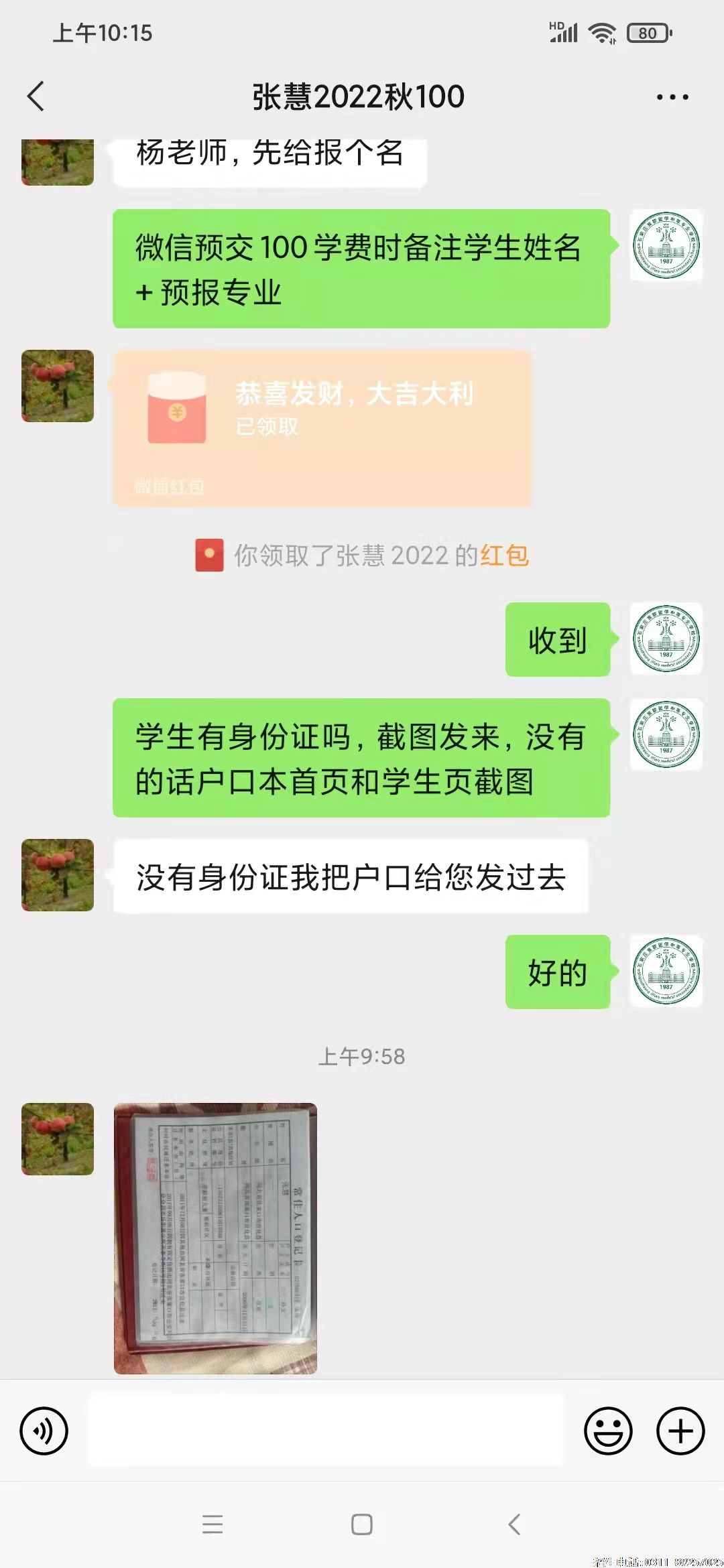View the contact's avatar beside the photo message
Viewport: 724px width, 1568px height.
pyautogui.click(x=58, y=1139)
